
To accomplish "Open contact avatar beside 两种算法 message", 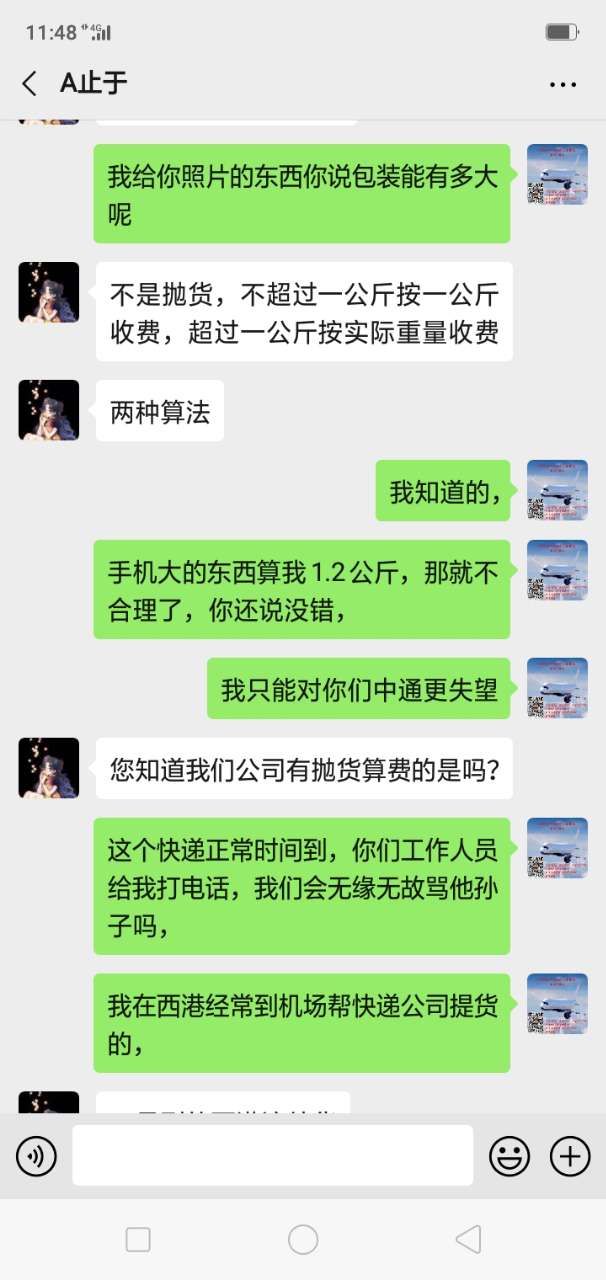I will click(x=48, y=410).
